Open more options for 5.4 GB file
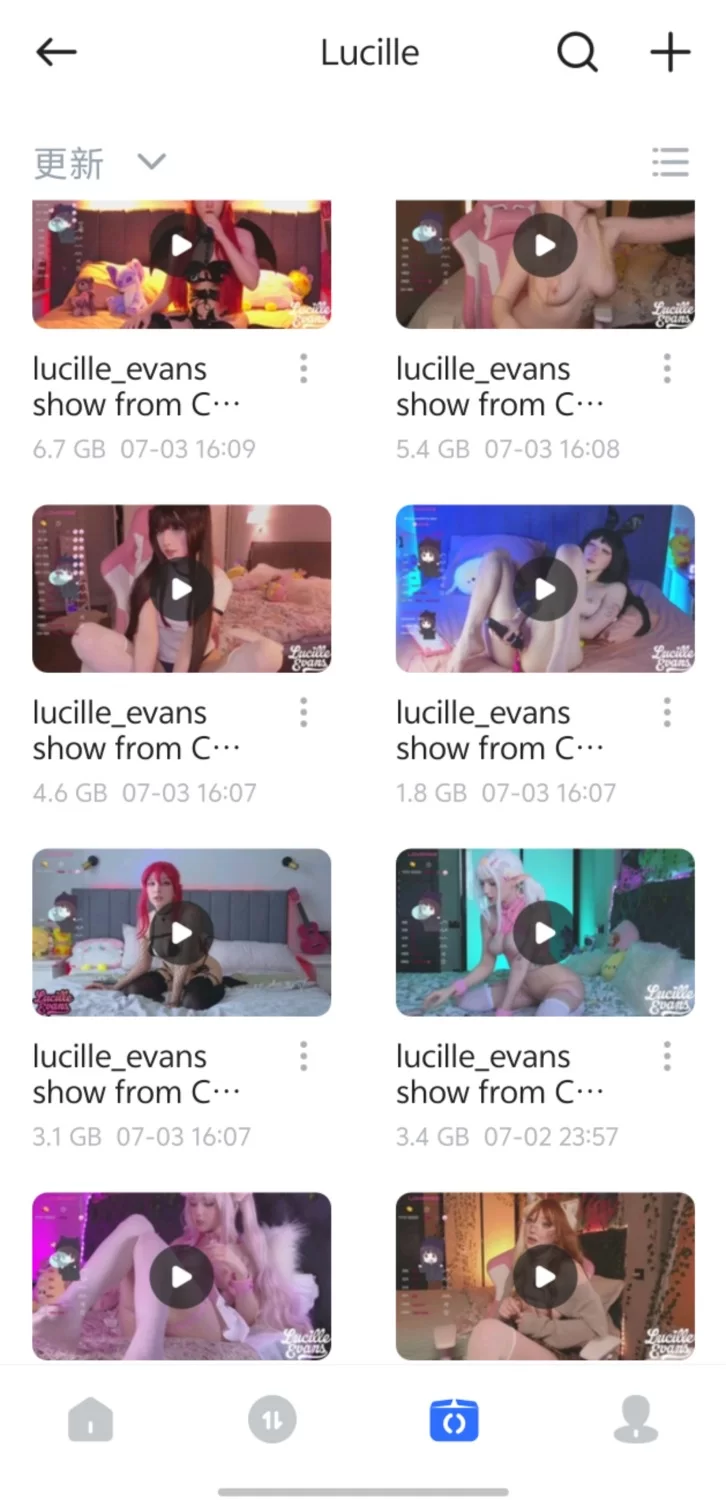Image resolution: width=726 pixels, height=1500 pixels. point(667,369)
